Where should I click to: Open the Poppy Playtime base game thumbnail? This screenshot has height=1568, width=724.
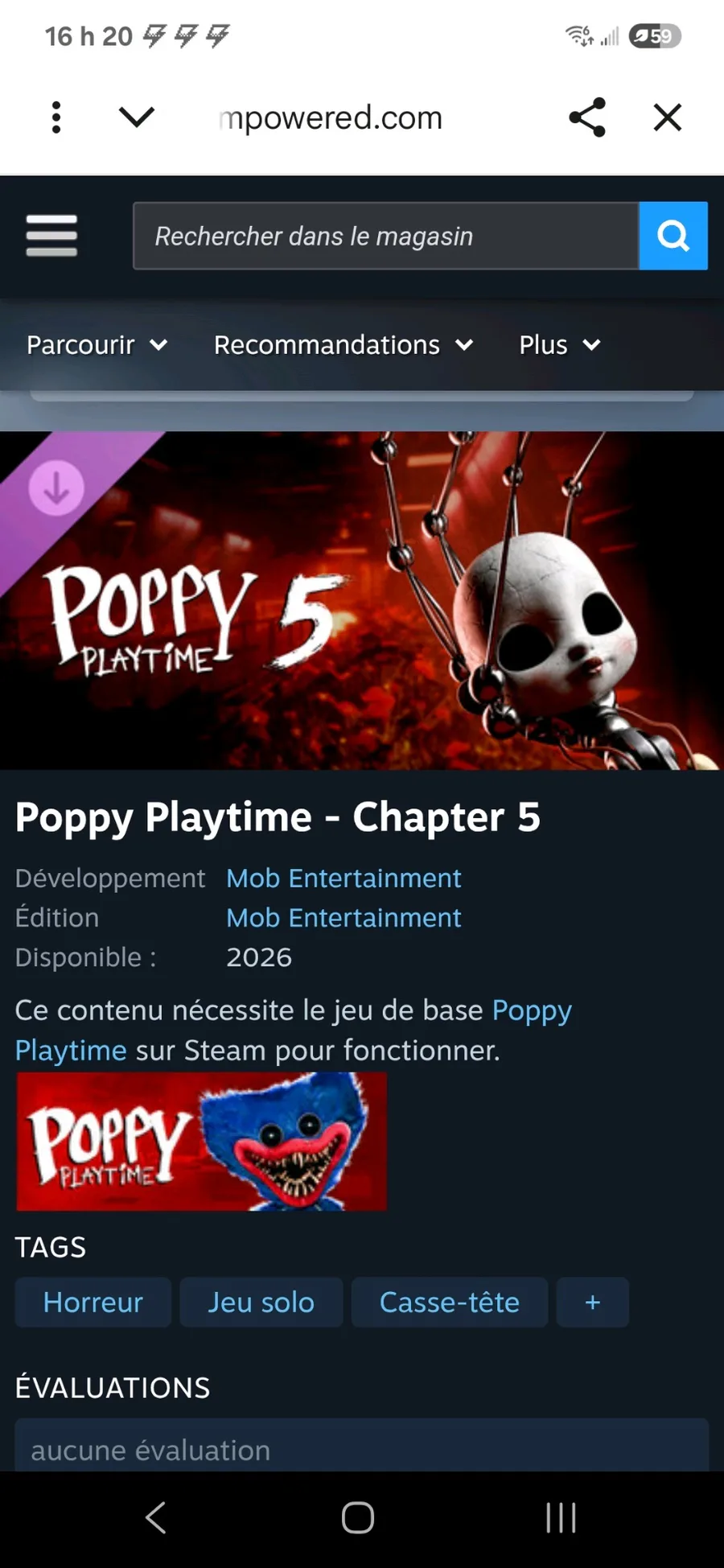[x=201, y=1141]
